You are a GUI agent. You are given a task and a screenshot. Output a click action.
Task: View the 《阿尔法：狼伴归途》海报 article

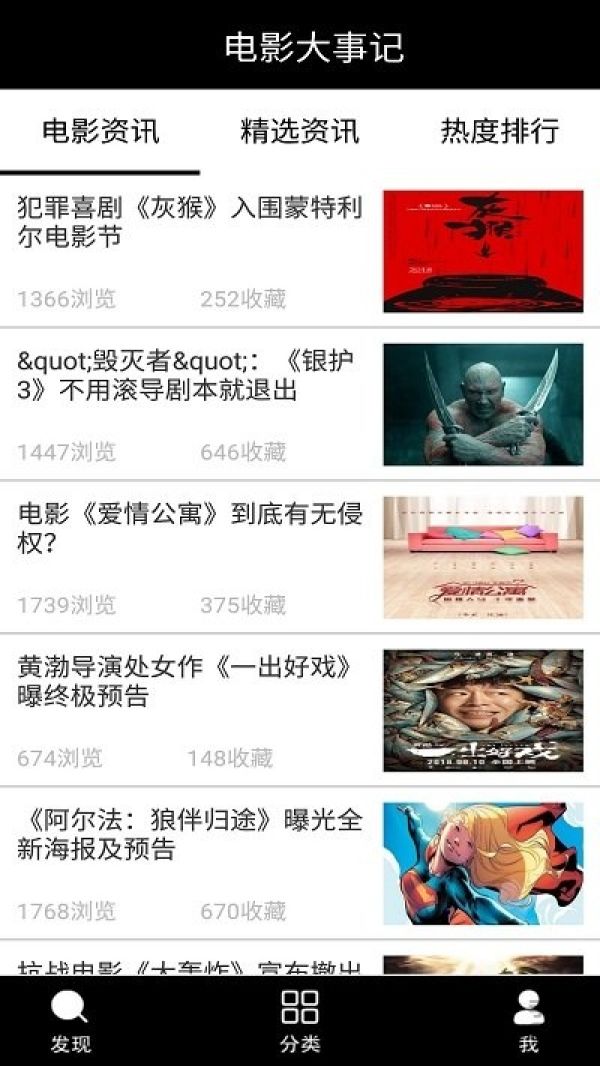300,863
